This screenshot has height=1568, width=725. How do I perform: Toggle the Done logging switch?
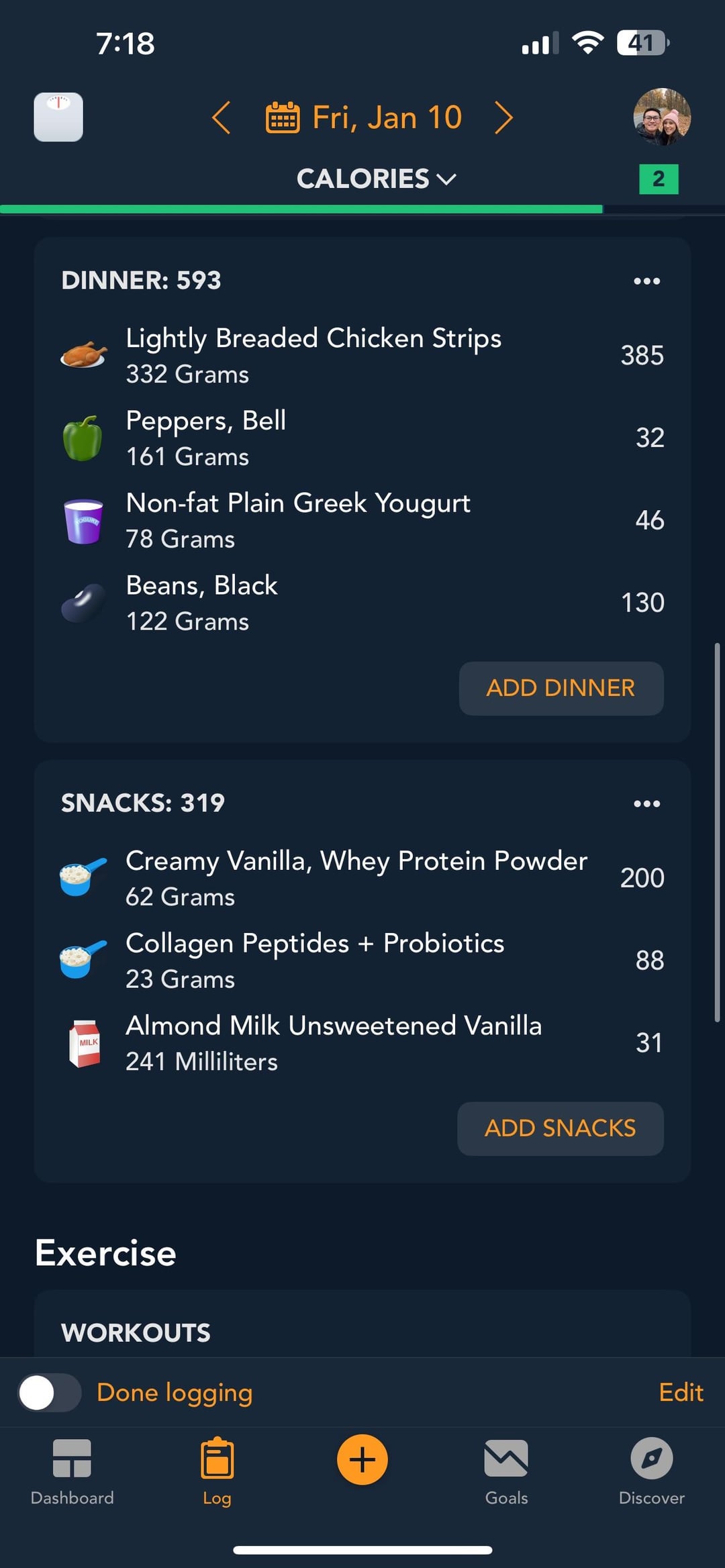[49, 1393]
